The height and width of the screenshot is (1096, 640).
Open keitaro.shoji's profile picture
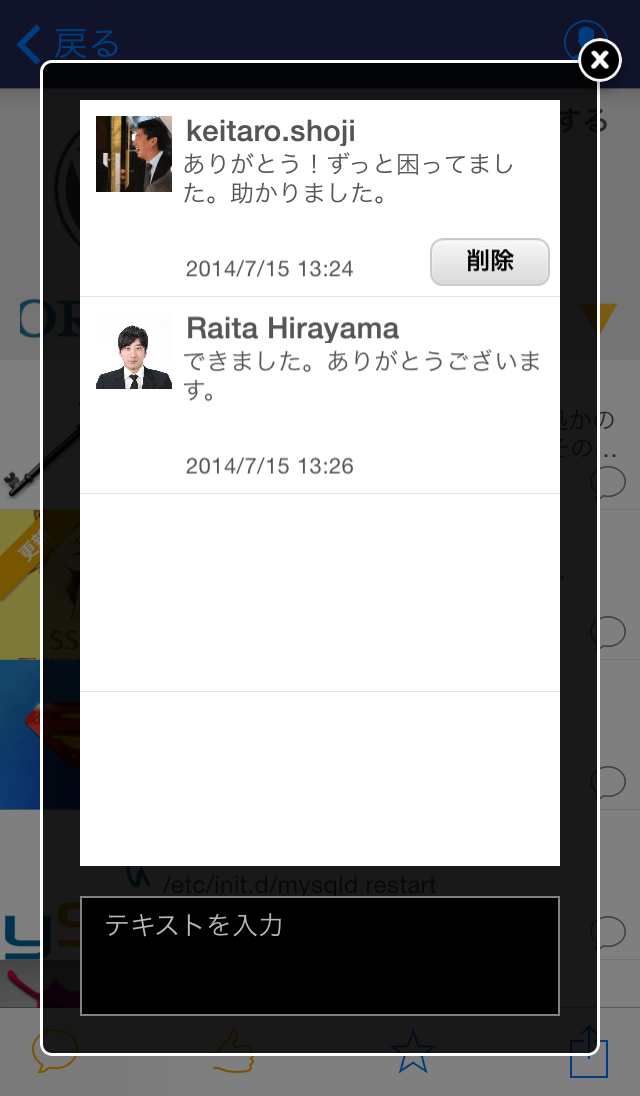[x=134, y=154]
